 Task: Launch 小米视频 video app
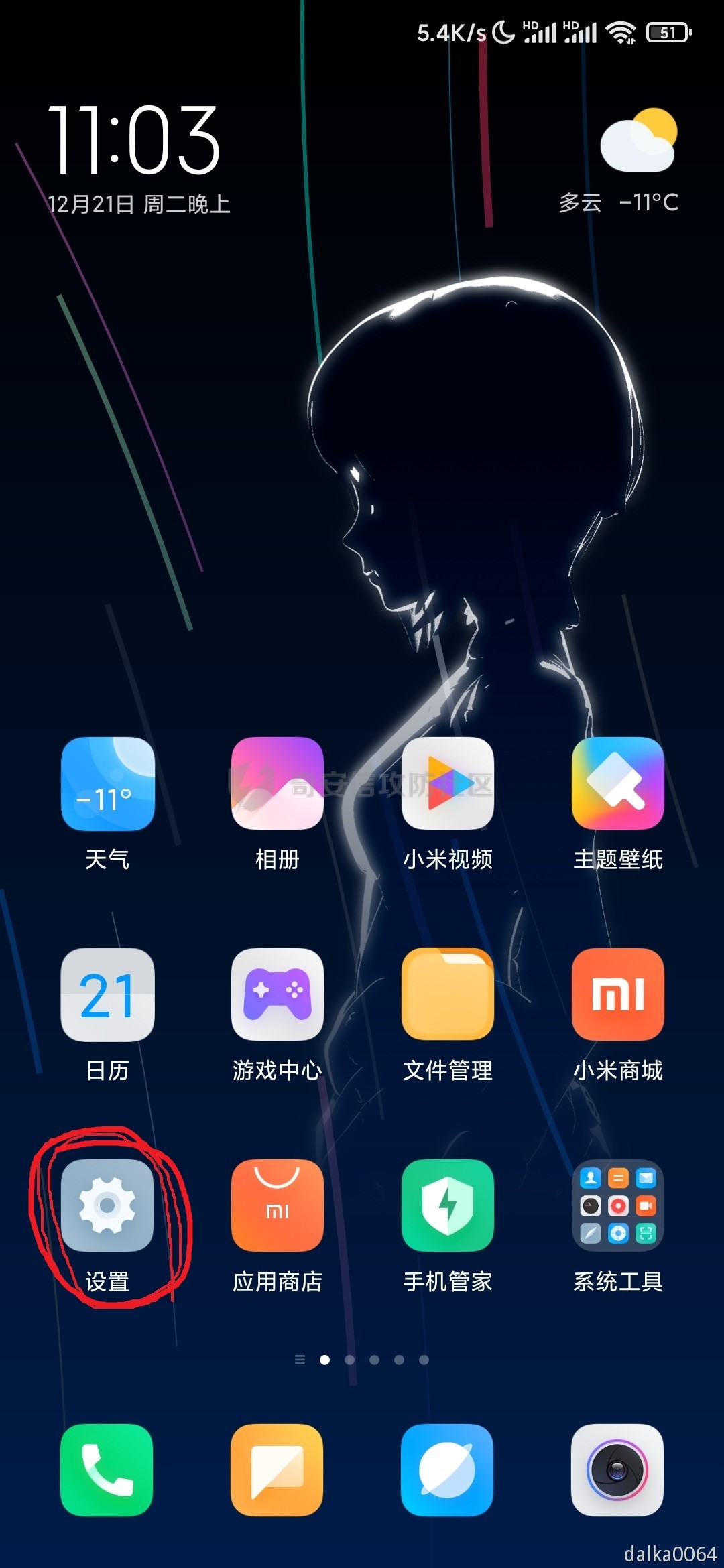[448, 784]
